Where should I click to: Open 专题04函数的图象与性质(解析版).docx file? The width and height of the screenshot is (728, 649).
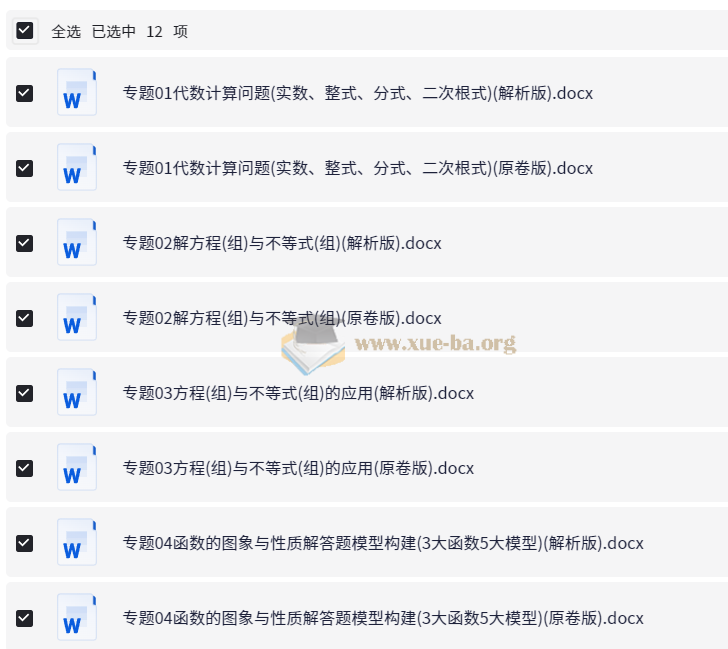(x=382, y=543)
